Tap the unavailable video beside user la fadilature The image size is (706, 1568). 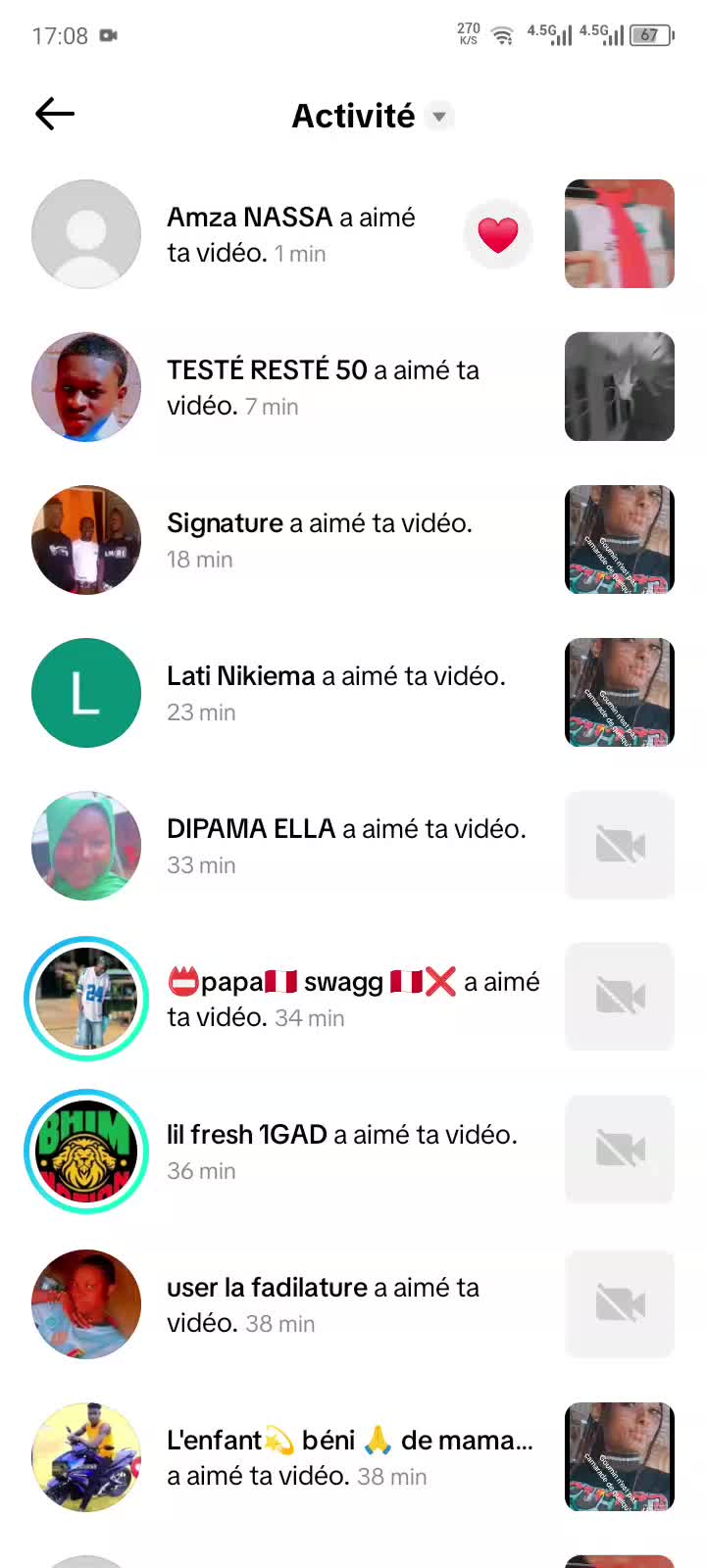pos(619,1304)
